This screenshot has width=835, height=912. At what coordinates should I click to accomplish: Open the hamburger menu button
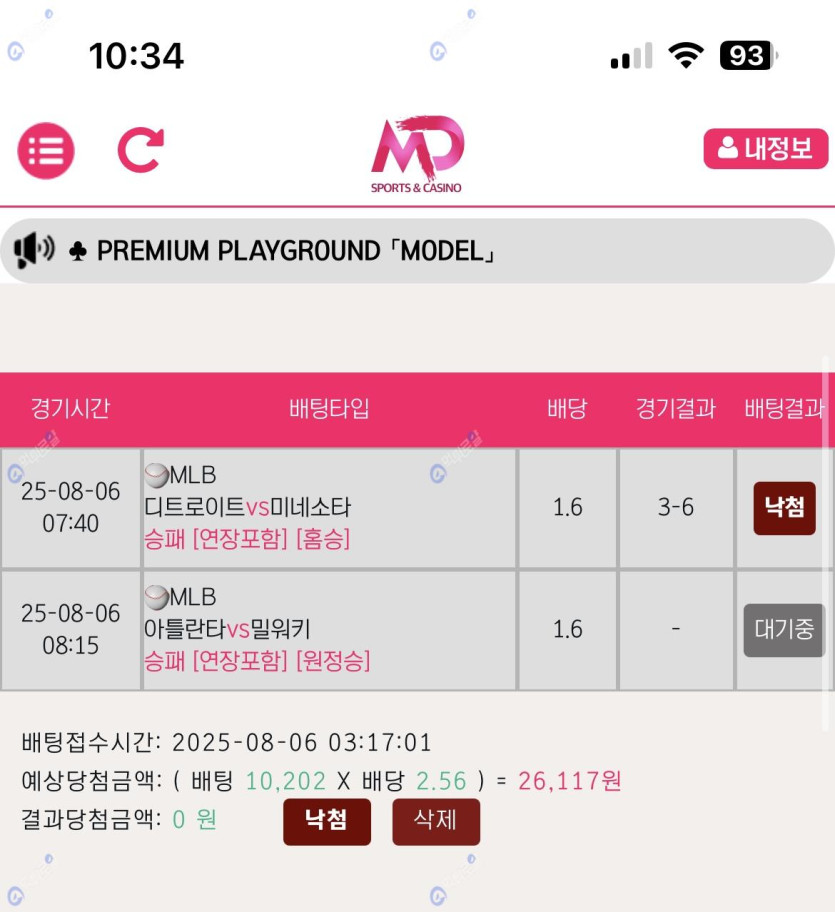pos(46,151)
